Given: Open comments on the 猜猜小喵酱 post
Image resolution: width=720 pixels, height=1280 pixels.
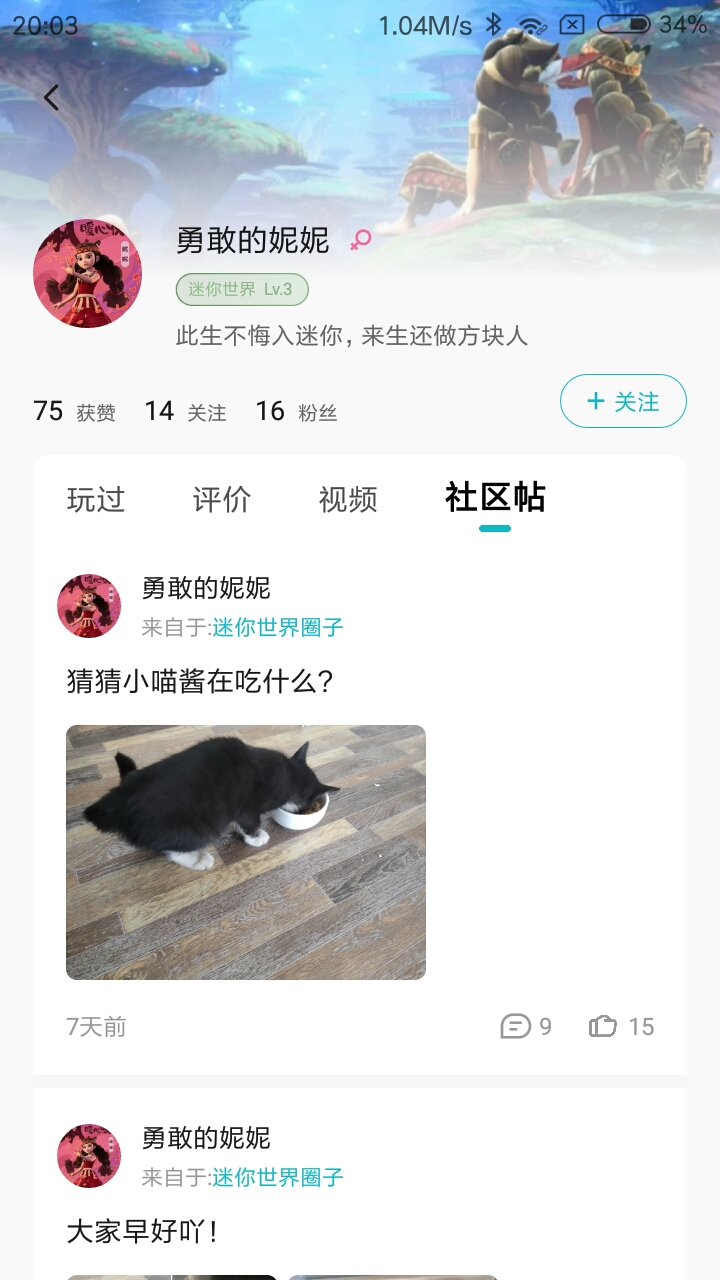Looking at the screenshot, I should click(526, 1026).
